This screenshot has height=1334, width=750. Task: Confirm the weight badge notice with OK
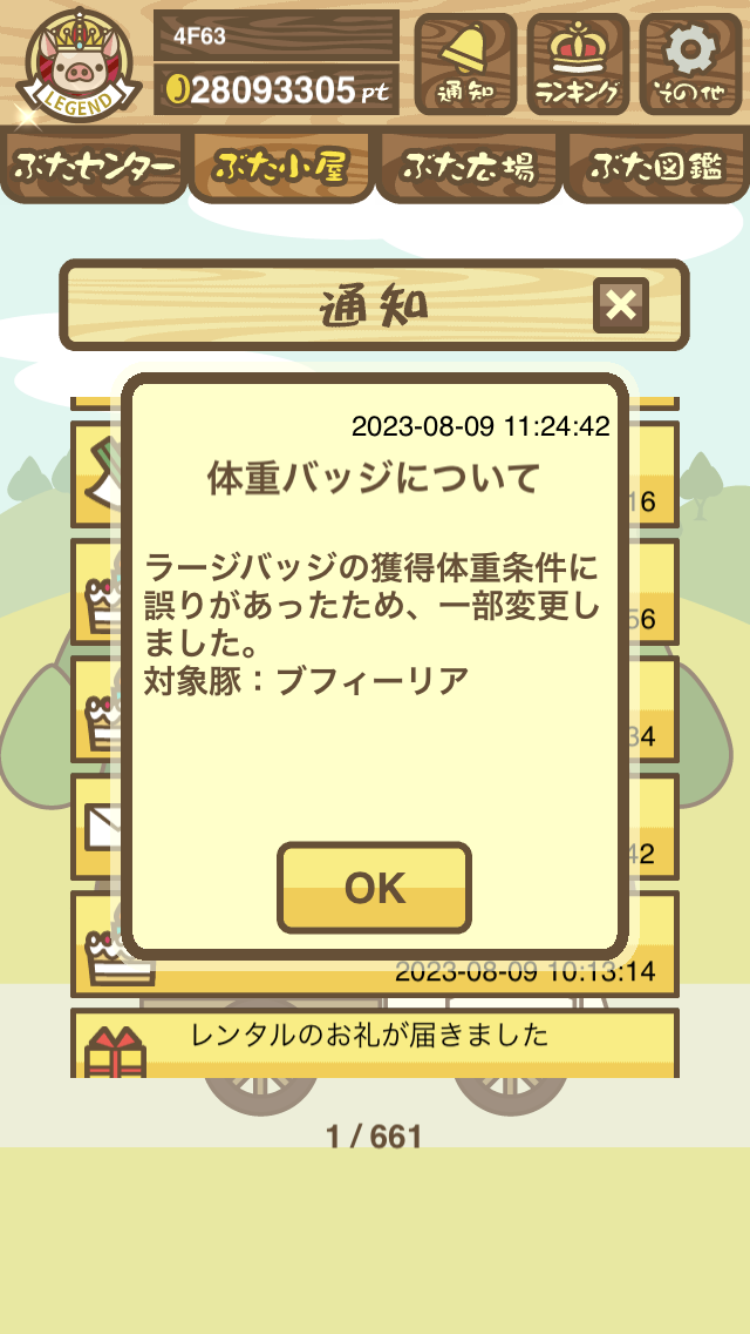[374, 887]
